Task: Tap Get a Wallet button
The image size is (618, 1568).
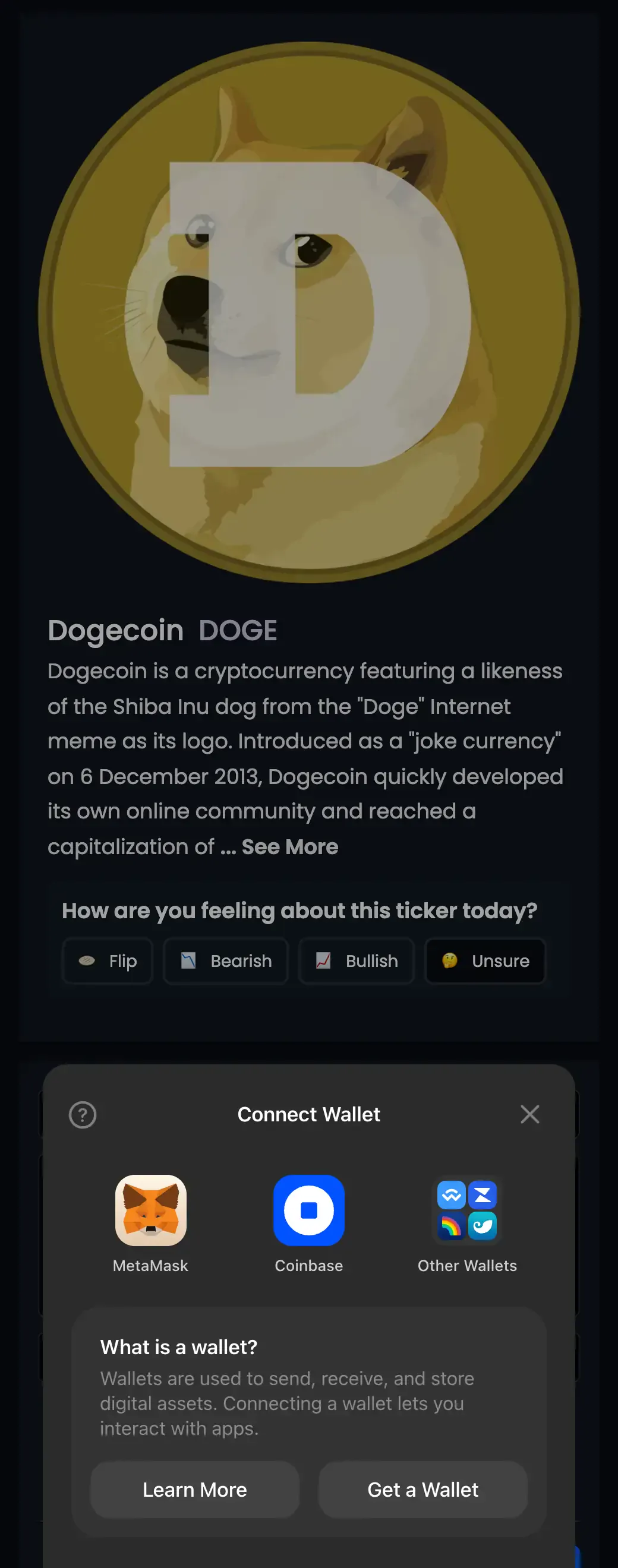Action: point(422,1490)
